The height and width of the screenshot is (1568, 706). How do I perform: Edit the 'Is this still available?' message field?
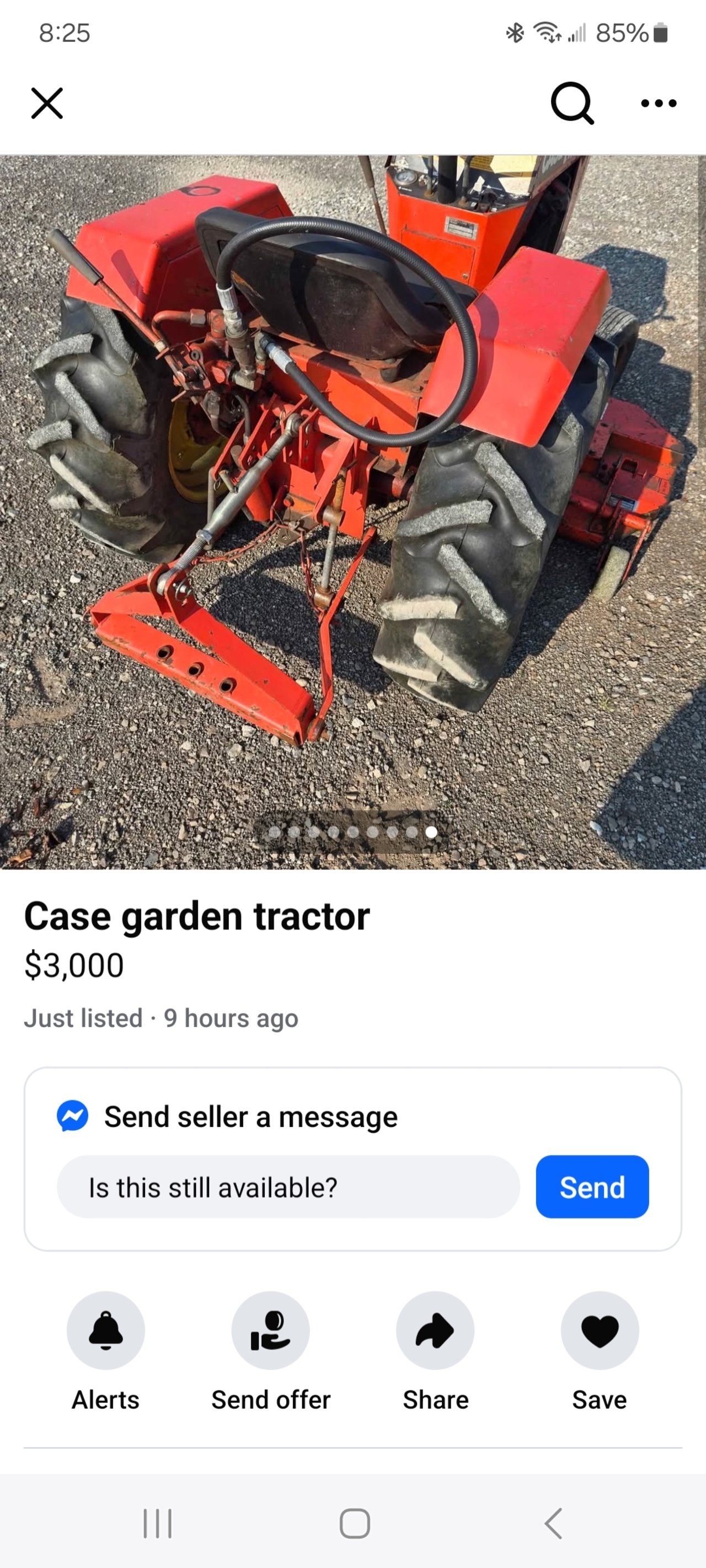pos(287,1187)
